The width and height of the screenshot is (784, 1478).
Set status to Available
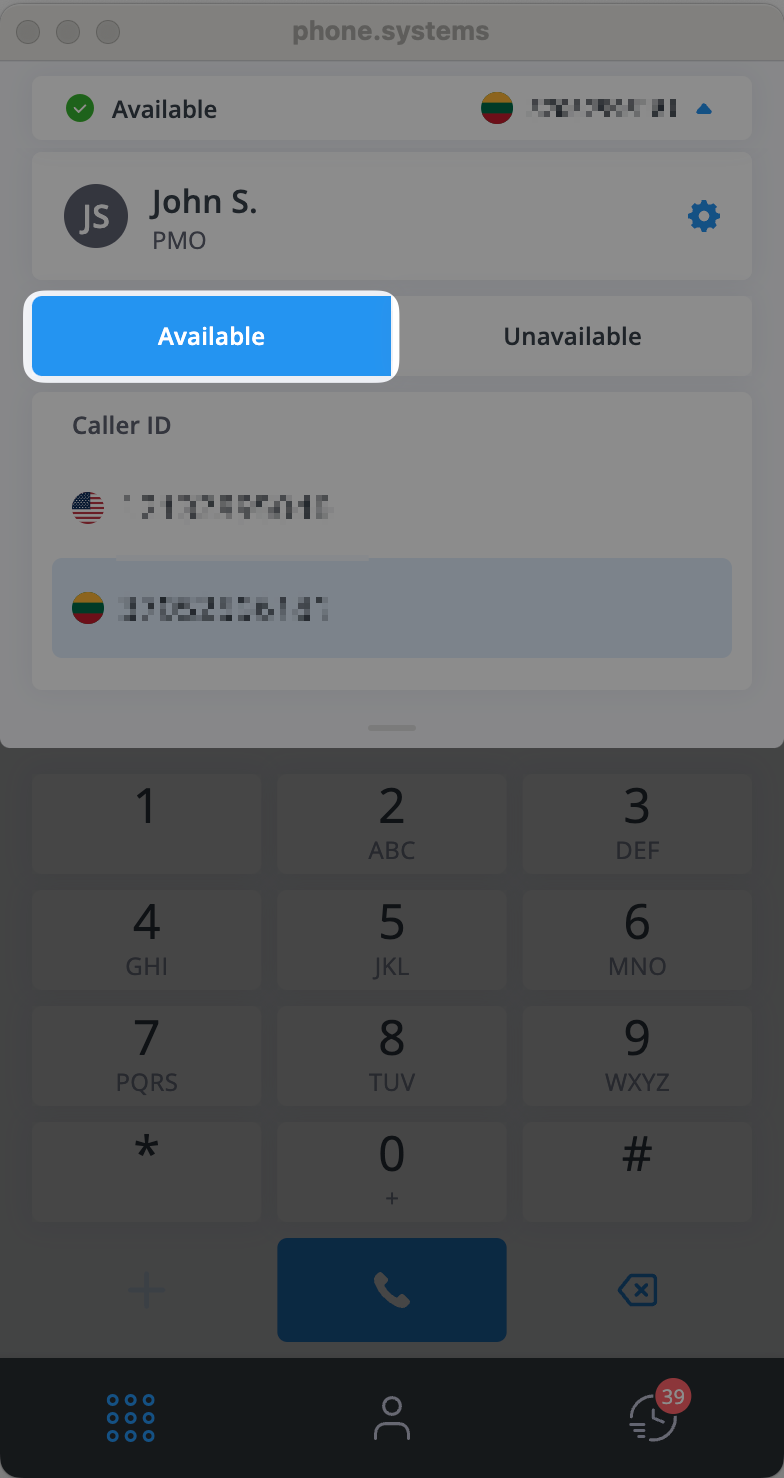(x=211, y=336)
